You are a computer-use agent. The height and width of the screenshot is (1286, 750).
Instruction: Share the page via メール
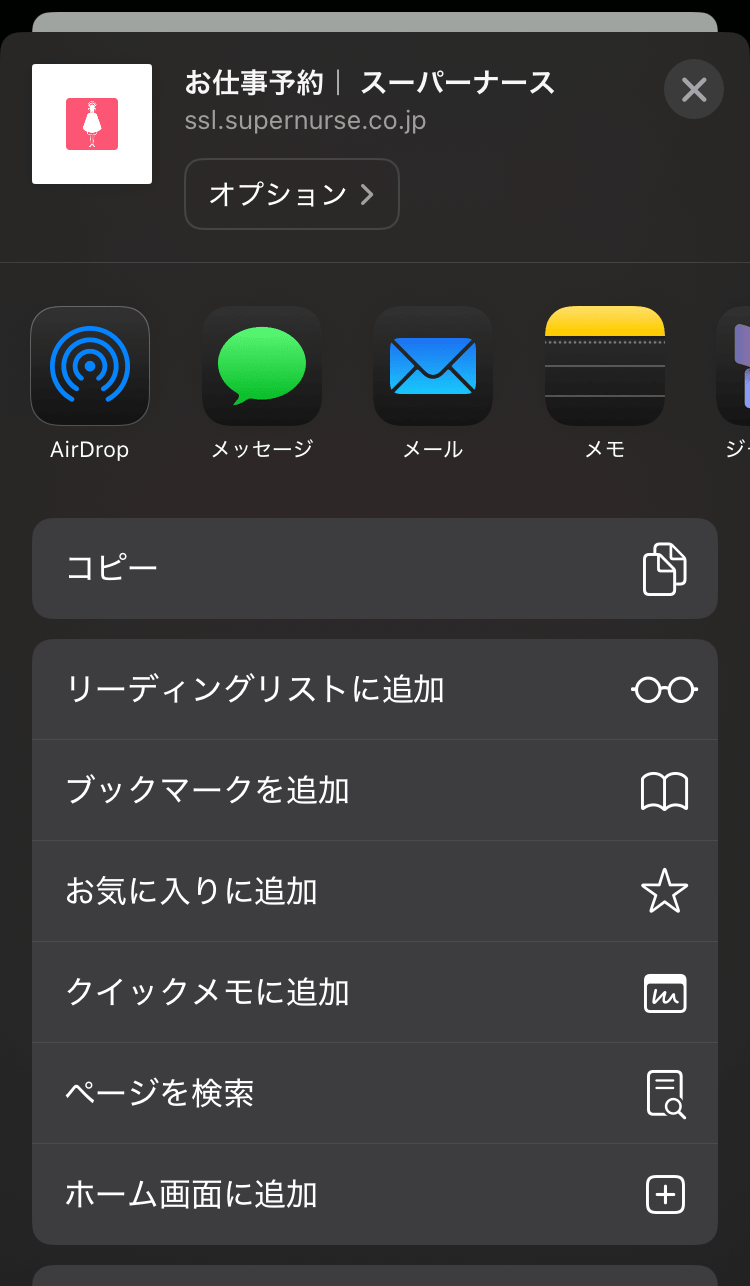pyautogui.click(x=433, y=366)
